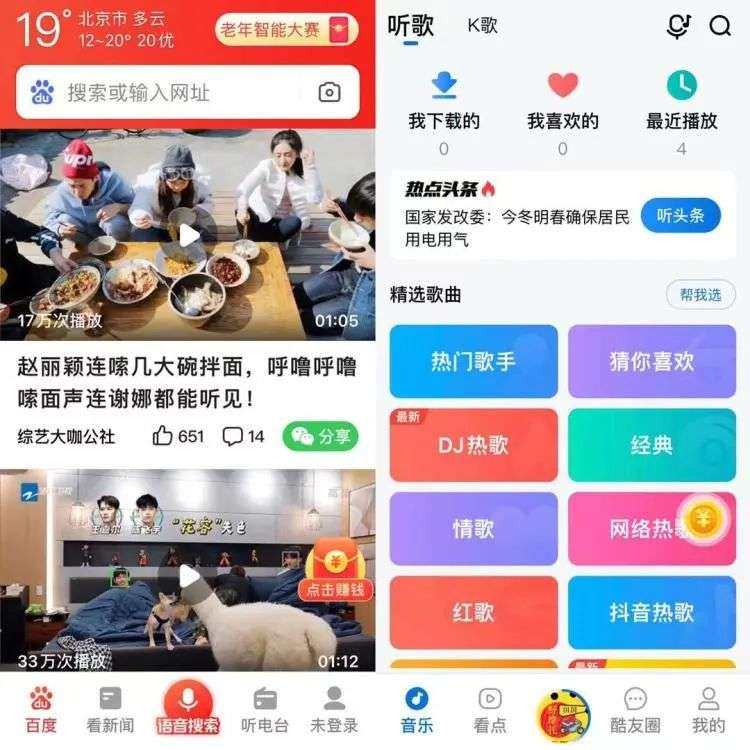Switch to the 酷友圈 tab

(x=636, y=709)
